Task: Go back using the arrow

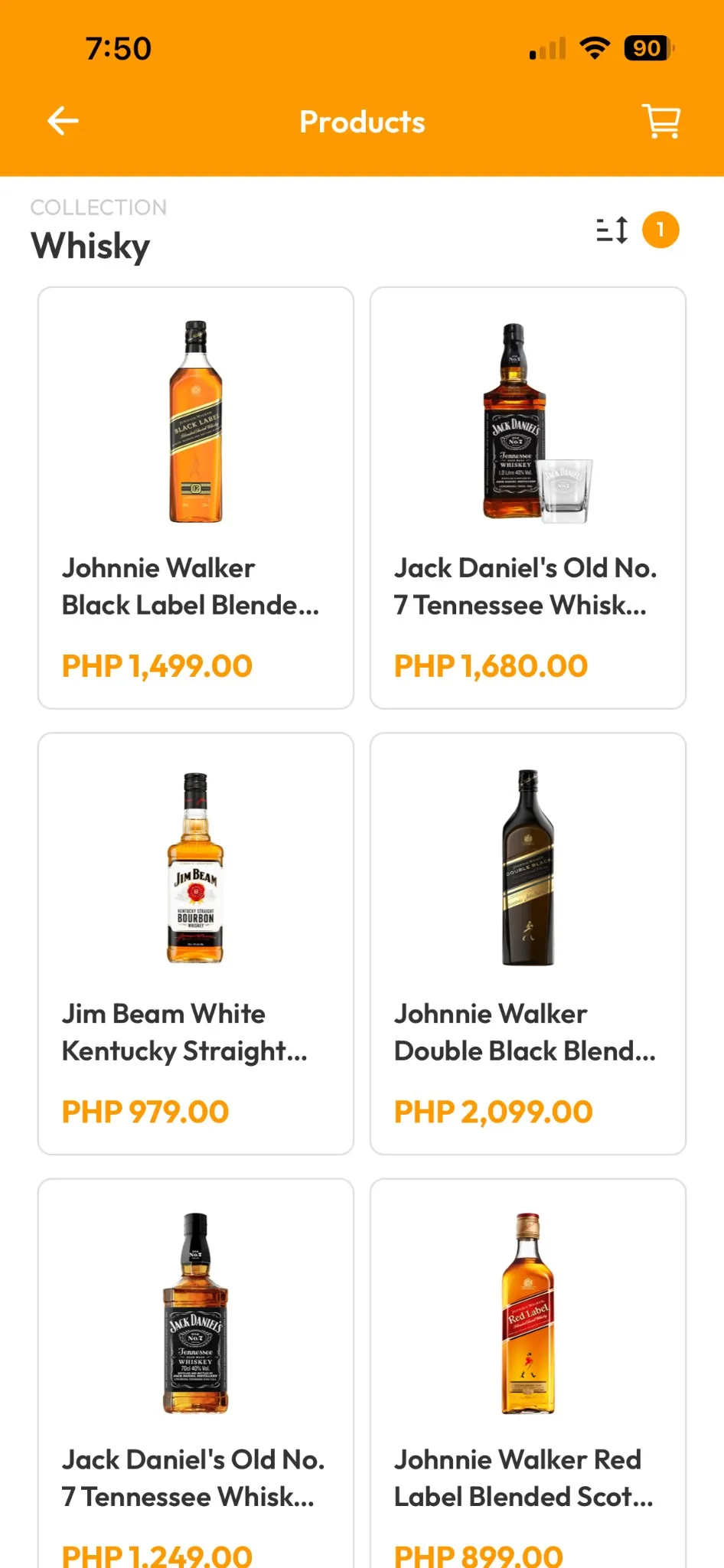Action: 63,121
